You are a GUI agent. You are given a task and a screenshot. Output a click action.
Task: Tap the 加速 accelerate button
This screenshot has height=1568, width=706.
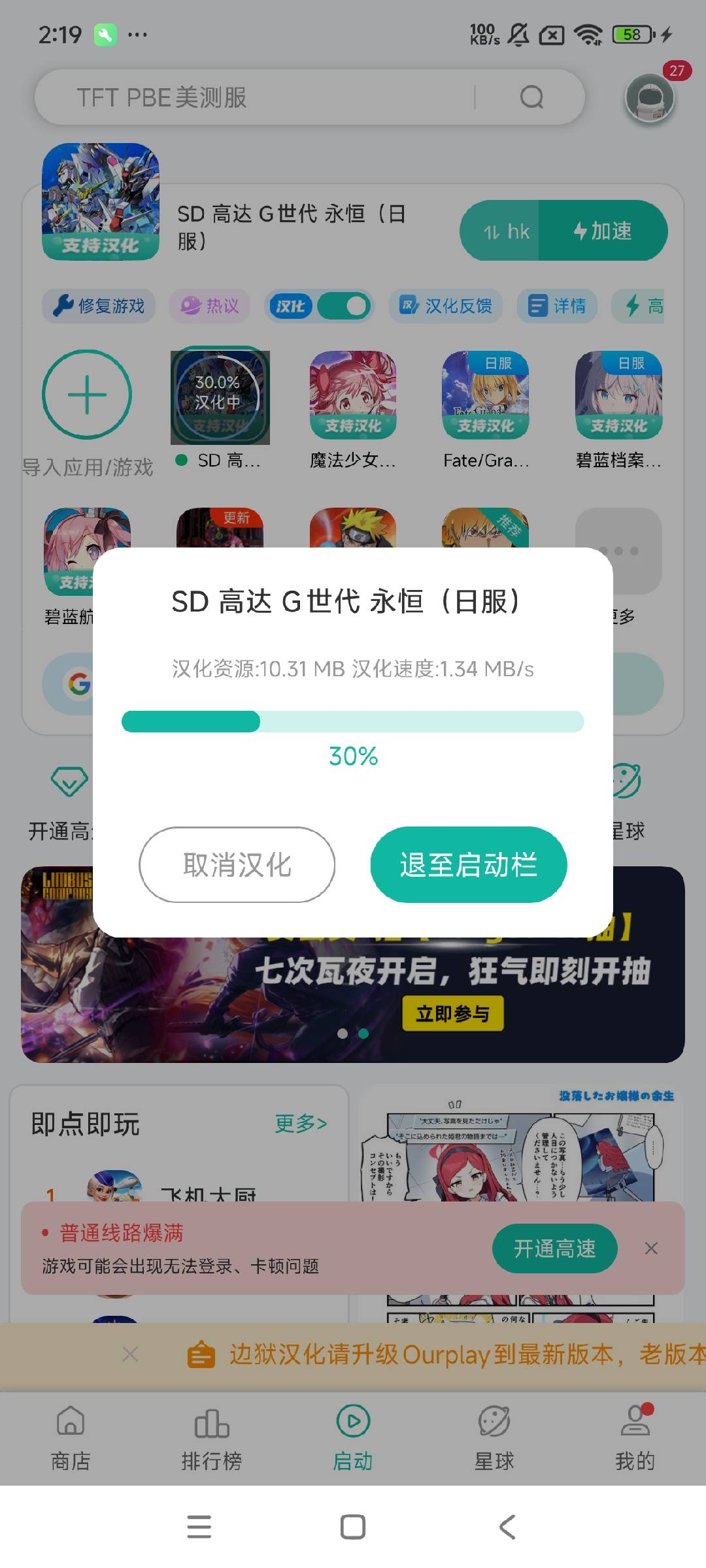click(x=603, y=231)
